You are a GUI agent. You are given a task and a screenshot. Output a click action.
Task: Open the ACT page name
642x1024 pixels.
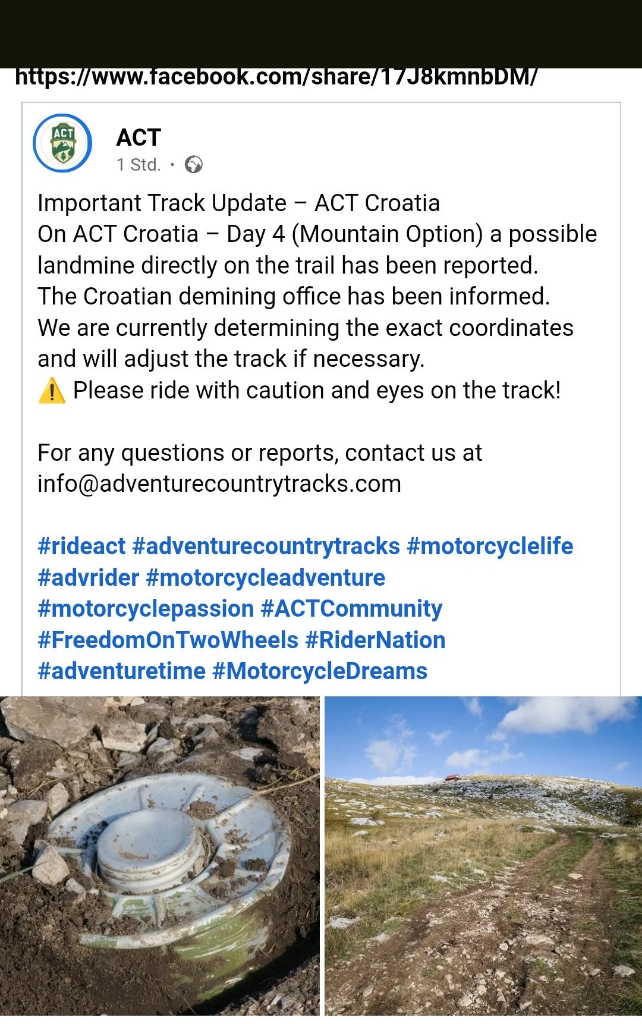(x=138, y=138)
